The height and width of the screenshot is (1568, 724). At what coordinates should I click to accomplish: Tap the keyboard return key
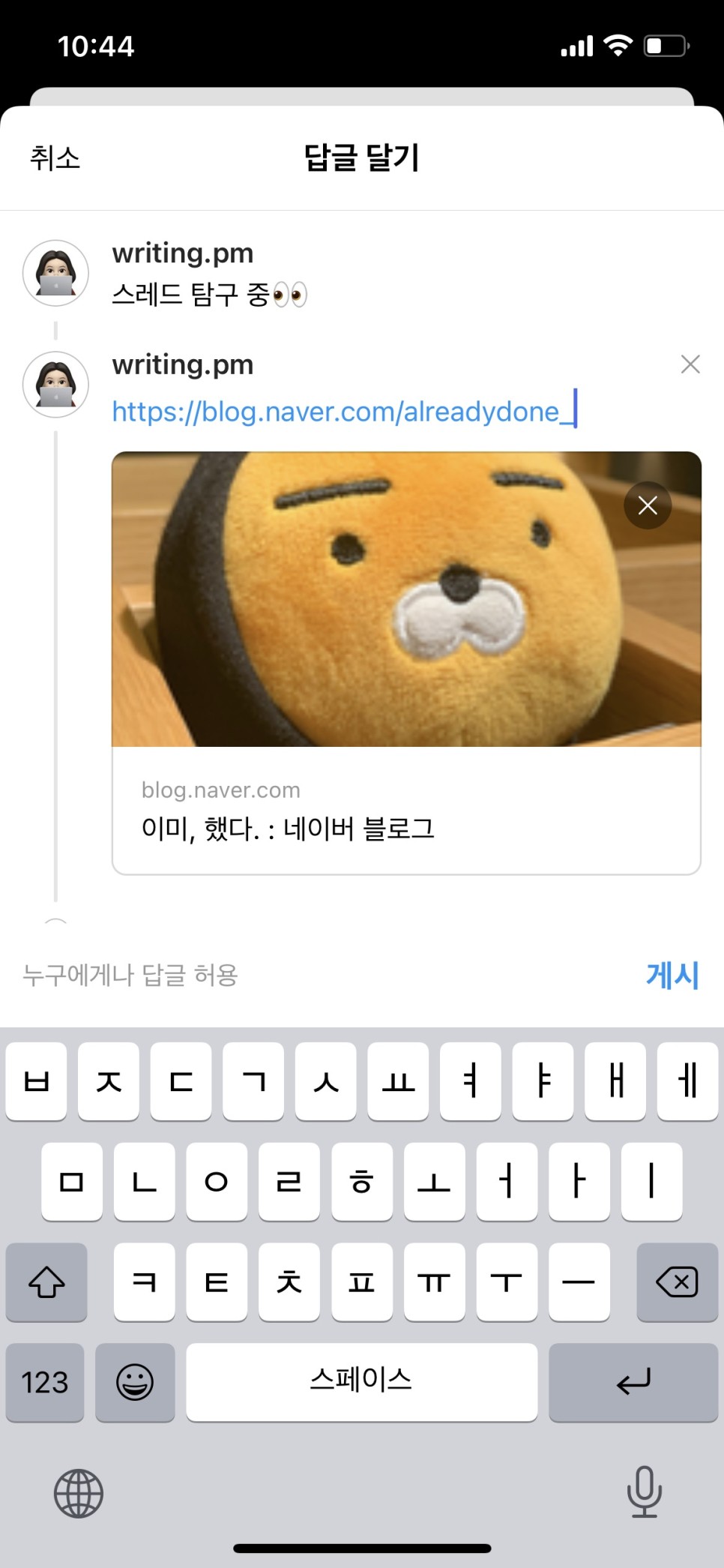tap(633, 1382)
